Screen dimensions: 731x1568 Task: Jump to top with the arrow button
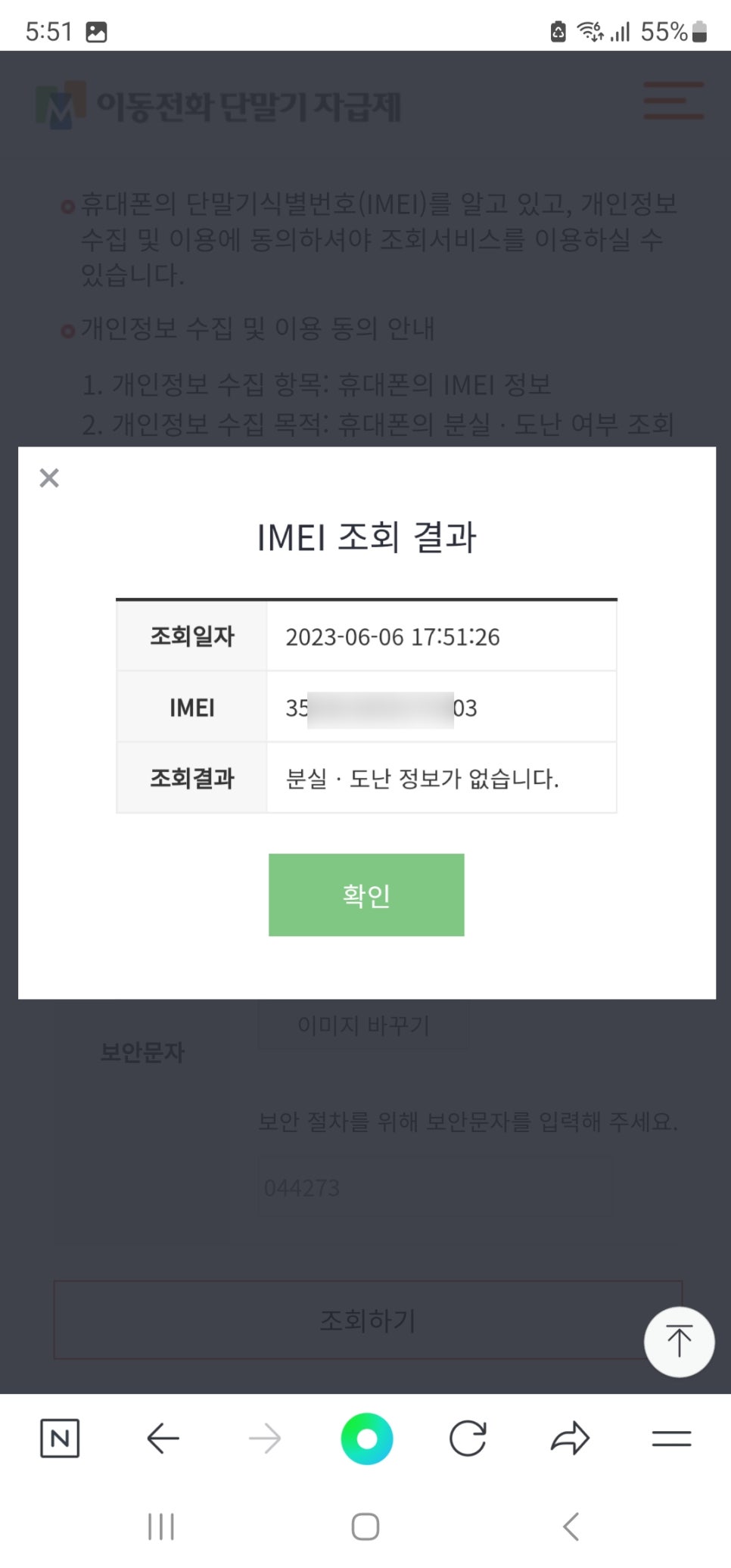pyautogui.click(x=679, y=1342)
